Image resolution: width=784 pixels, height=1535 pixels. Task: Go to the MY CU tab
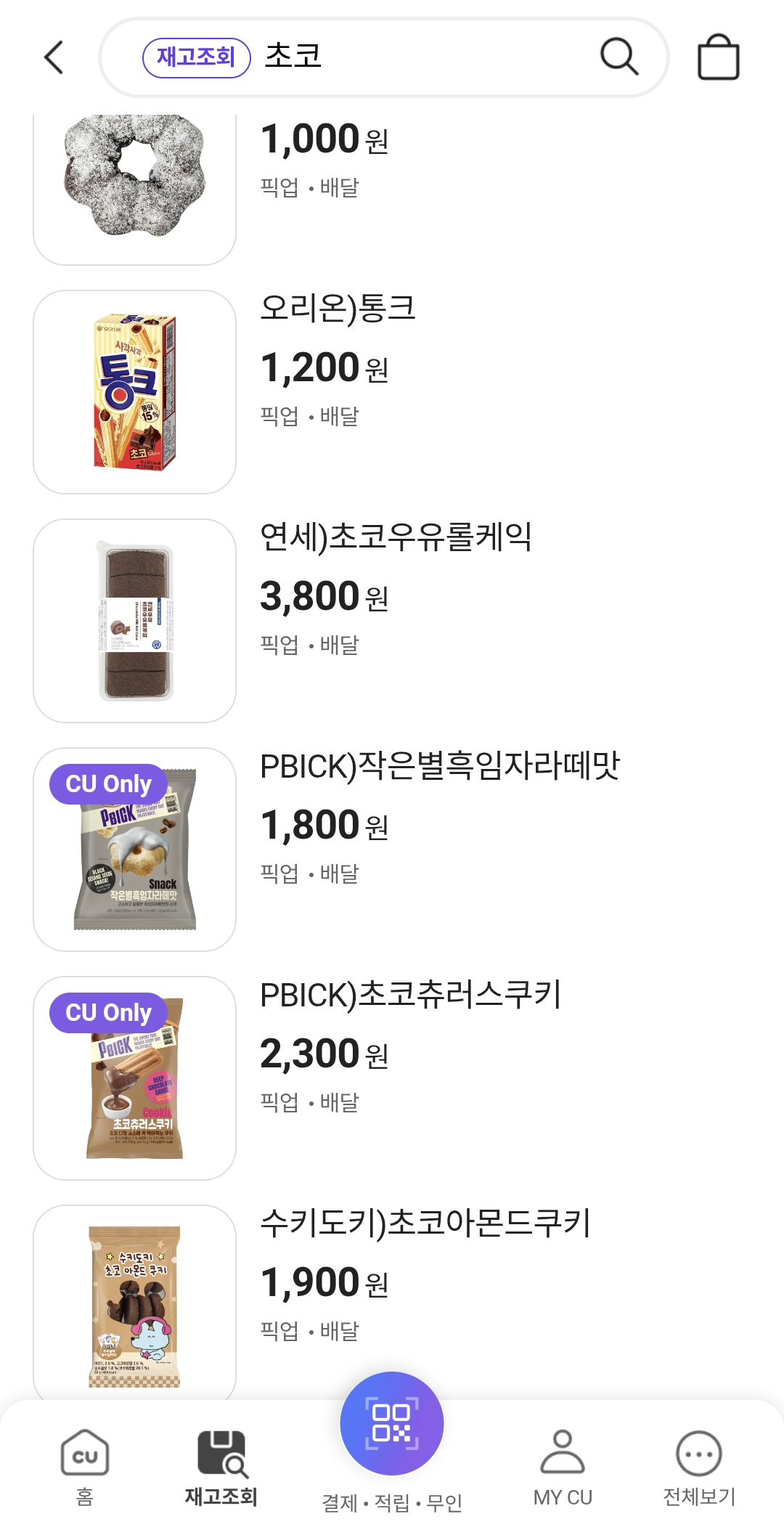tap(563, 1467)
